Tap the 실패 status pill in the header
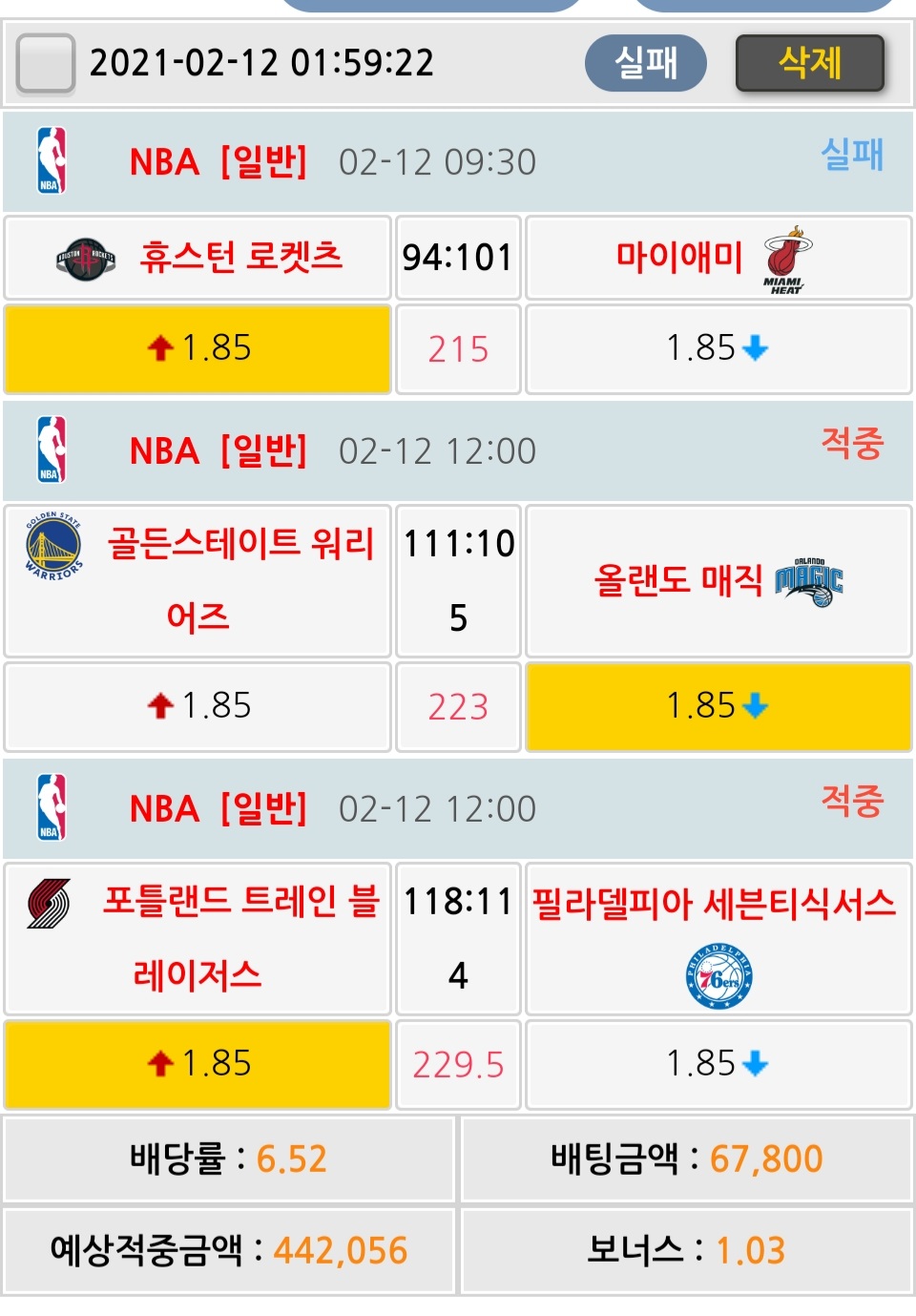916x1316 pixels. tap(645, 64)
